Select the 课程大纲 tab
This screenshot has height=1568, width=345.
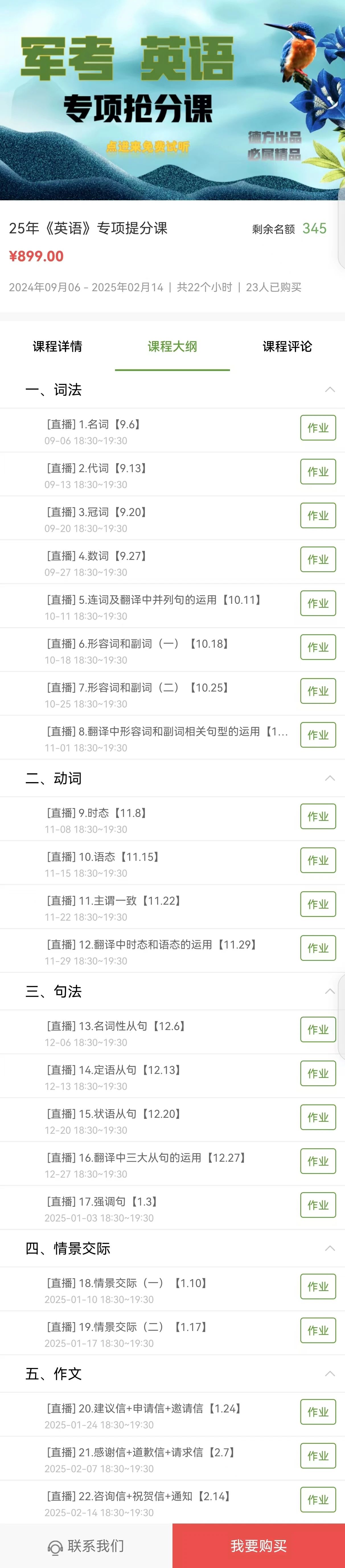(172, 346)
